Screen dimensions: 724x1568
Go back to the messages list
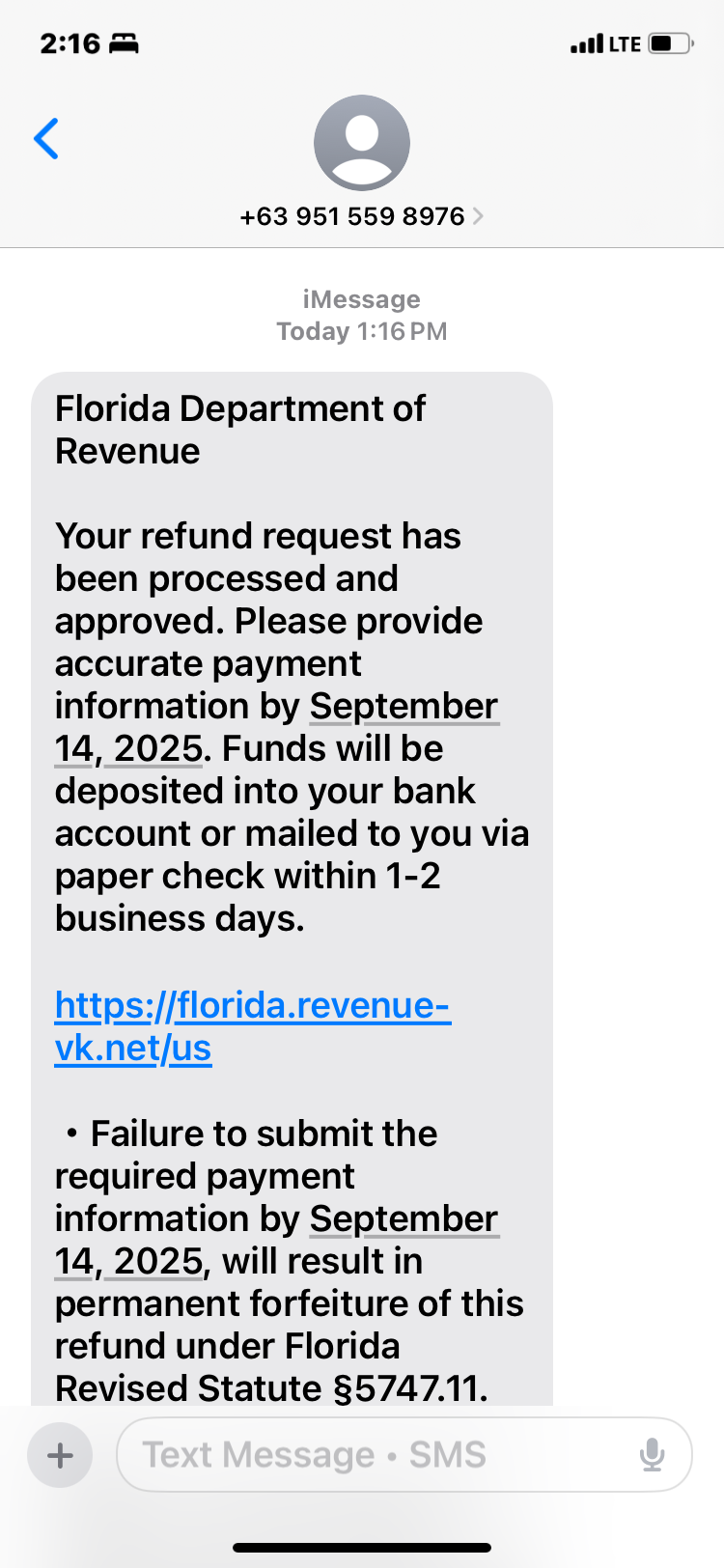pyautogui.click(x=46, y=139)
